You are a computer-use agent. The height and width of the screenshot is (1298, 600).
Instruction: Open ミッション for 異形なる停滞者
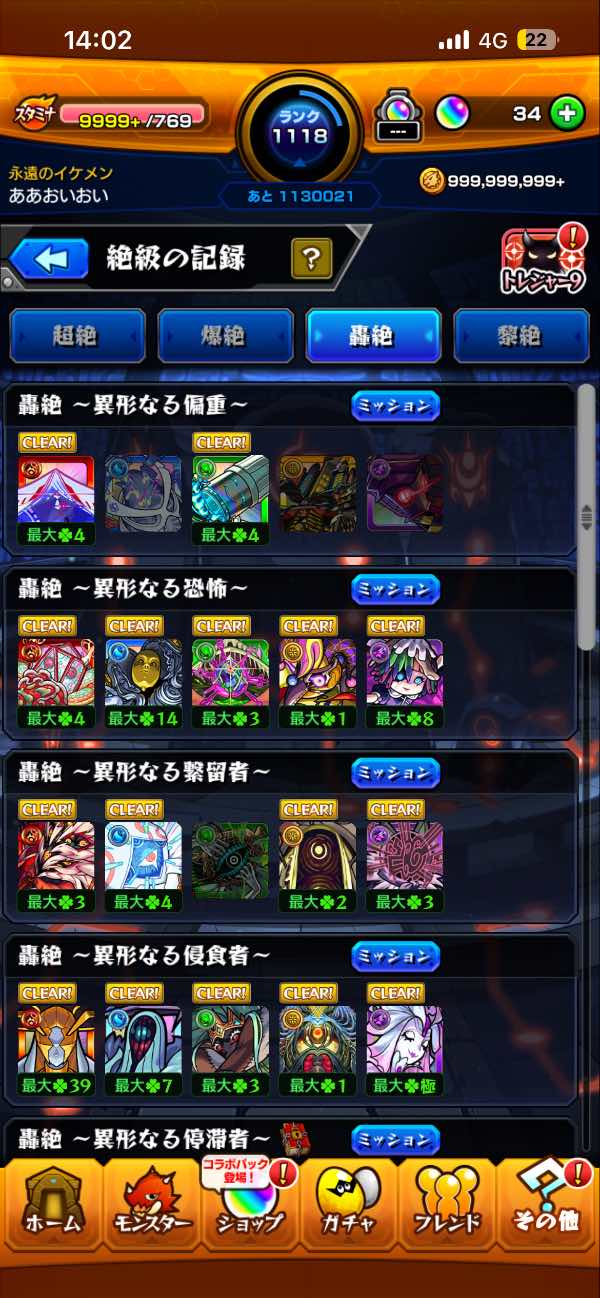[x=396, y=1140]
